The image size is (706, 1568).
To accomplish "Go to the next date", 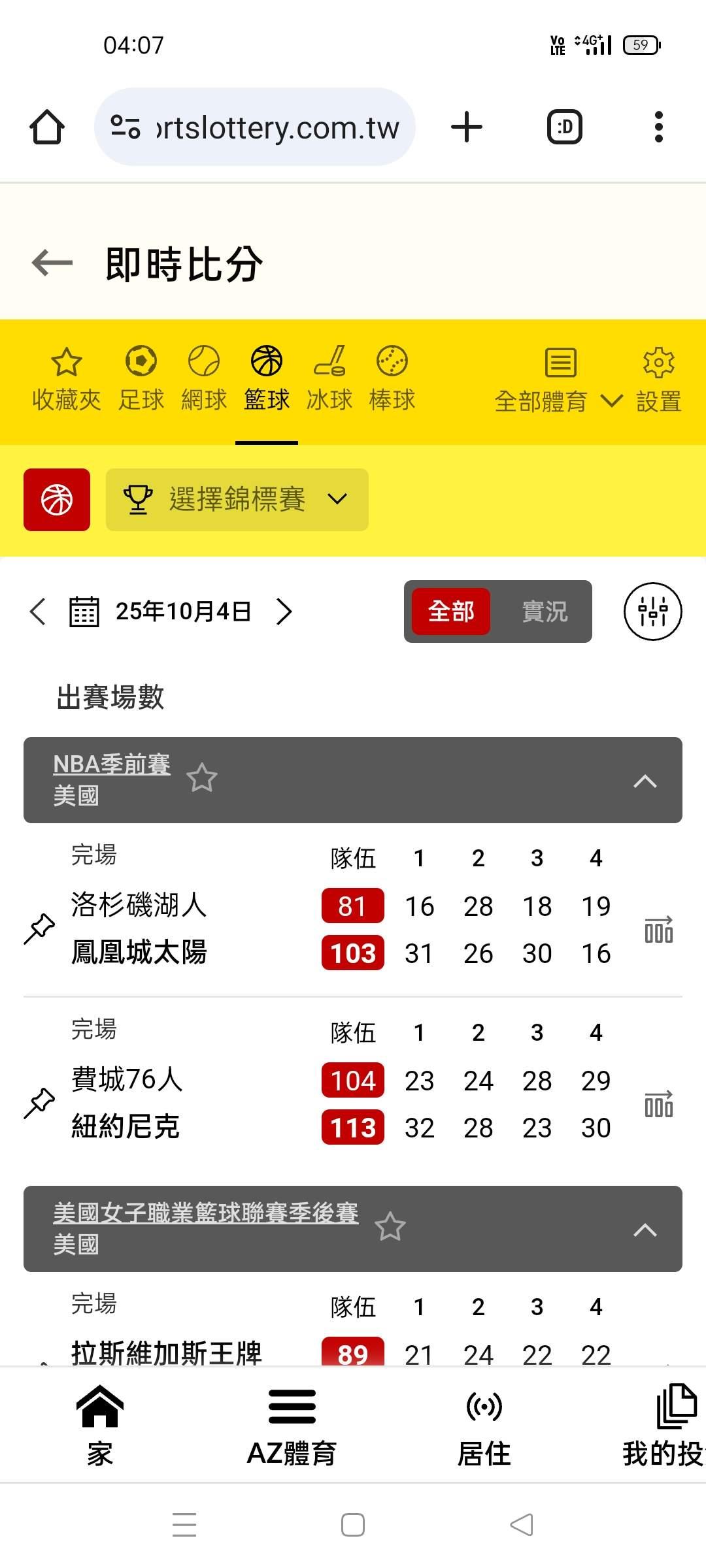I will click(284, 612).
